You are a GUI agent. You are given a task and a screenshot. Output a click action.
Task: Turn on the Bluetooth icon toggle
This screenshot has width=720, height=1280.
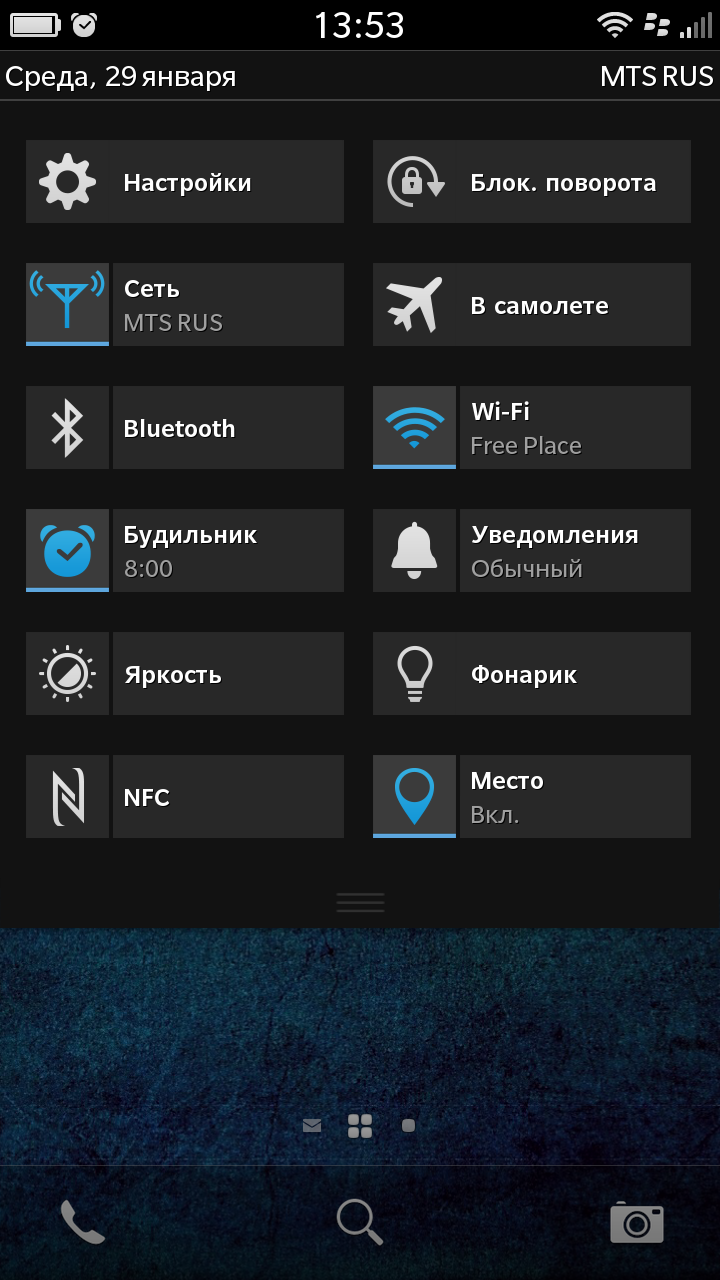pyautogui.click(x=67, y=427)
